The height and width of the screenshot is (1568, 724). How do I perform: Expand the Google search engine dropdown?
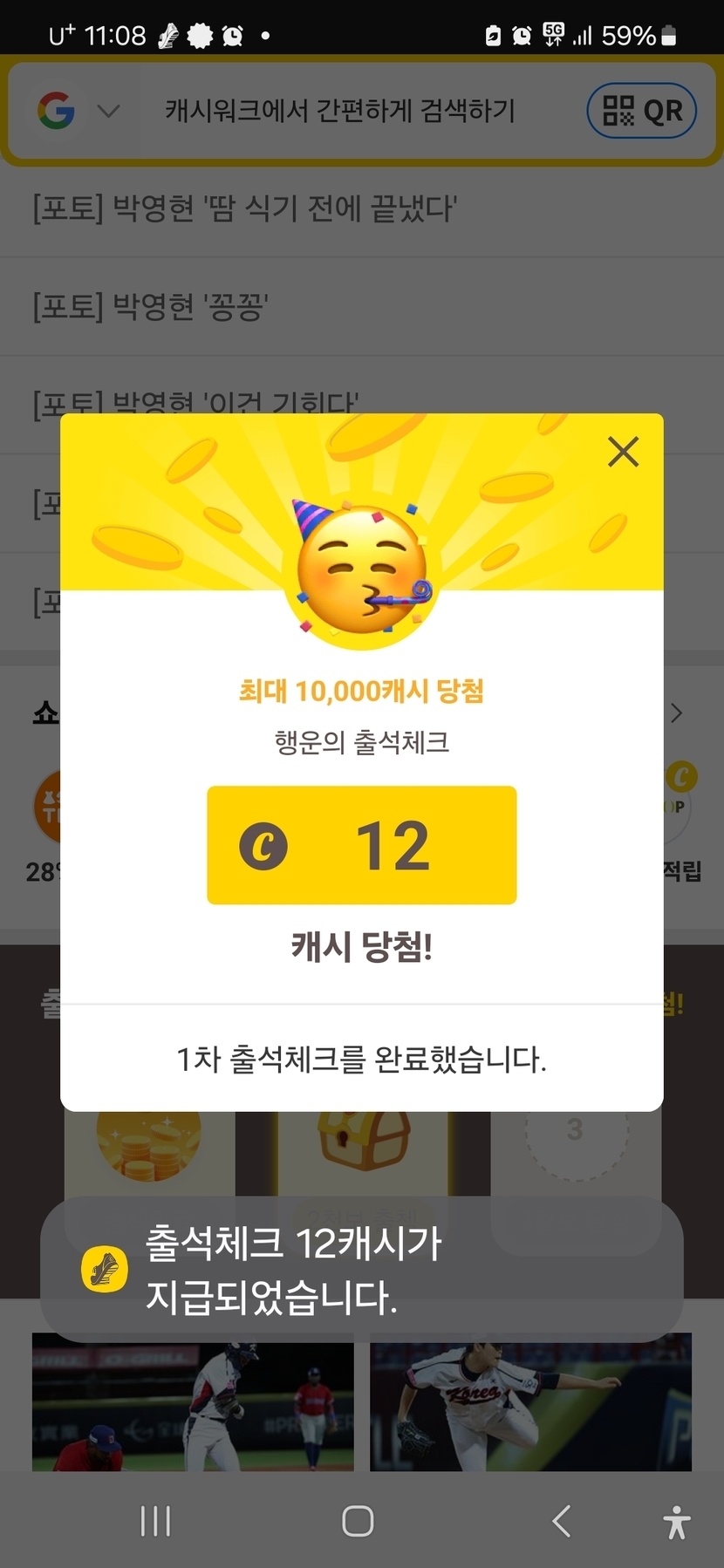click(108, 111)
